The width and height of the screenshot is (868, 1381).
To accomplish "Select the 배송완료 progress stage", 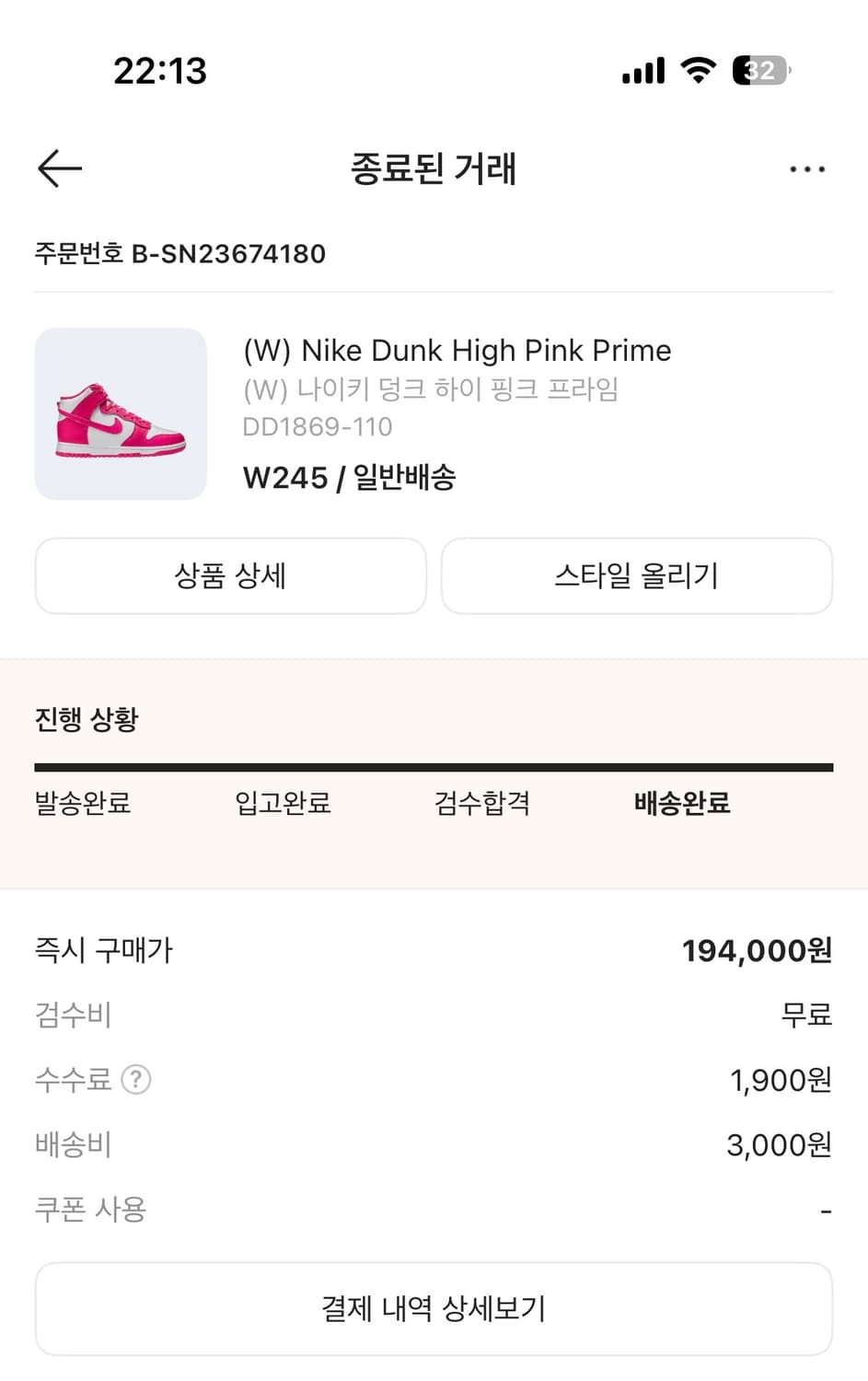I will click(681, 803).
